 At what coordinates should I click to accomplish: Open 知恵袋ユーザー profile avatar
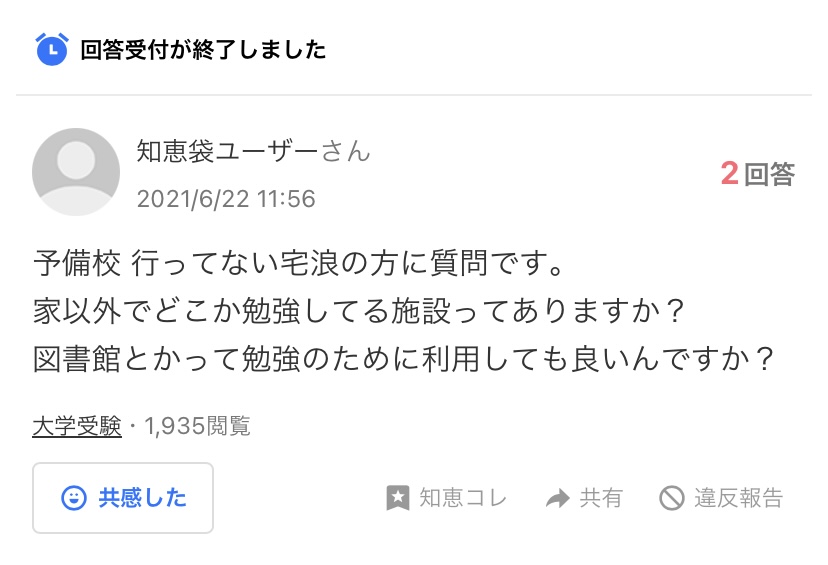click(76, 172)
